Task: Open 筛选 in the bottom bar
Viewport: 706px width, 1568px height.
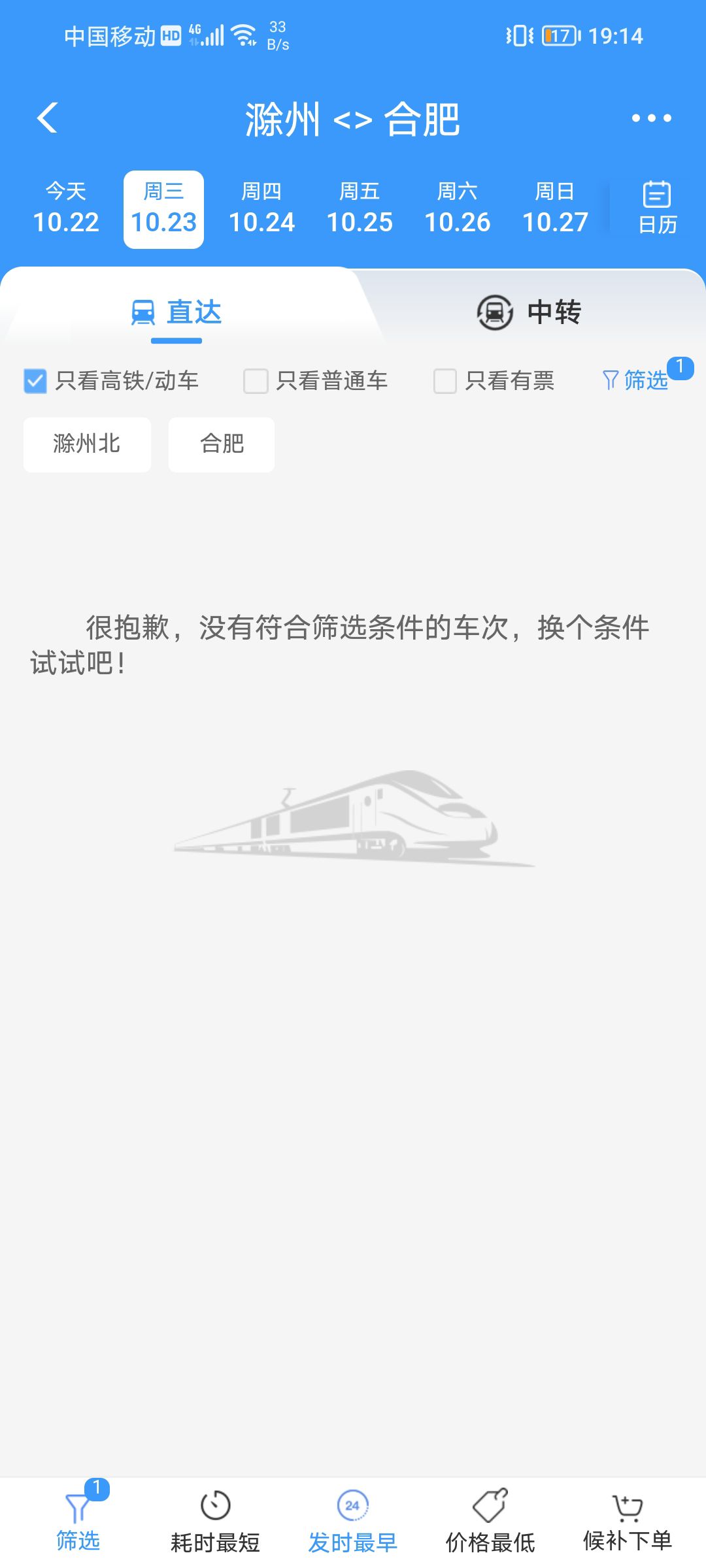Action: 78,1522
